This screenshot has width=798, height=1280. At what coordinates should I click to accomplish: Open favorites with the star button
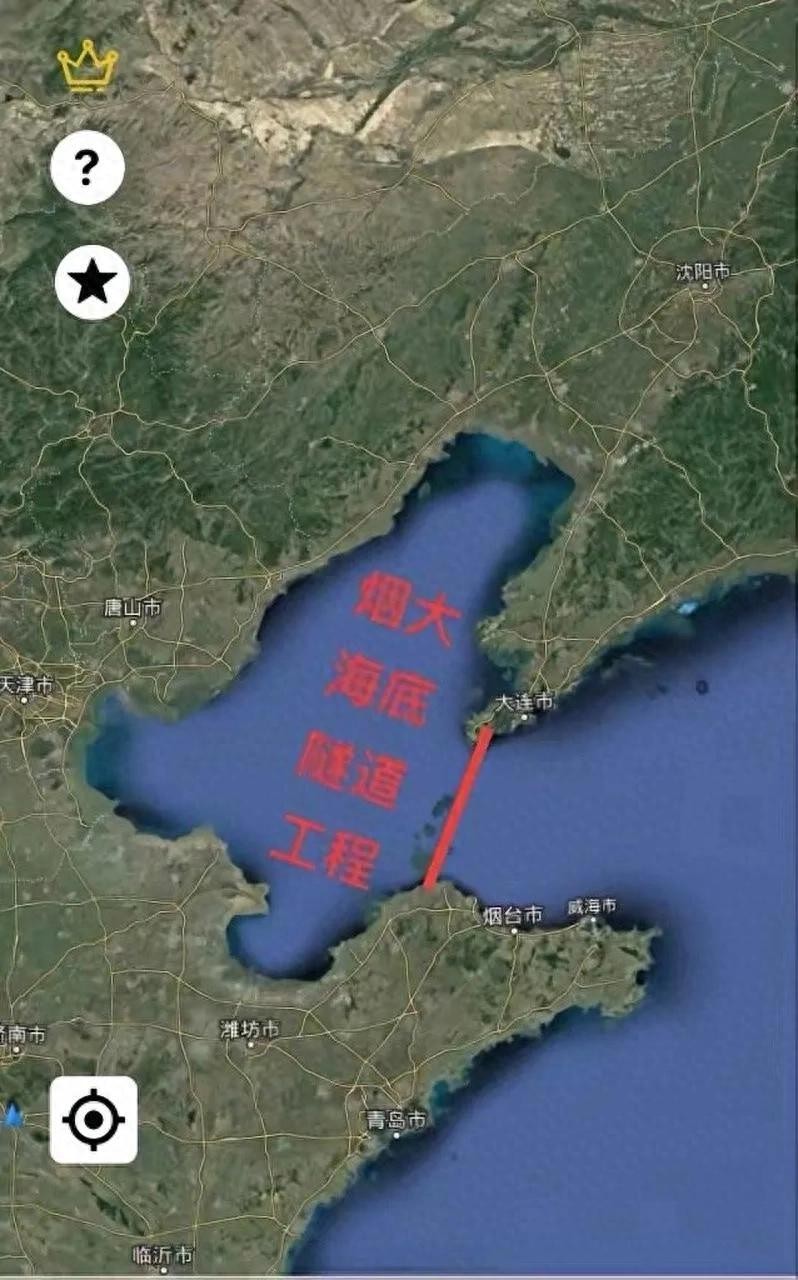92,283
